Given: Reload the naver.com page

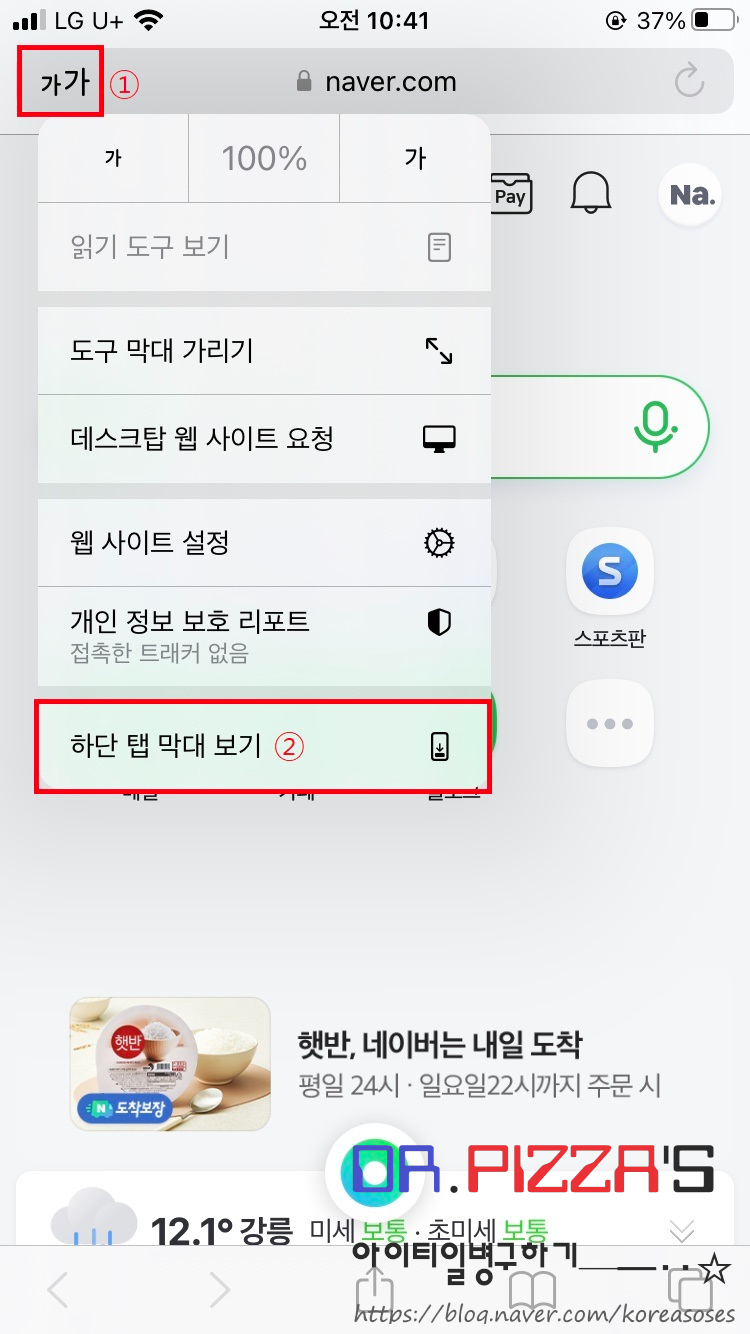Looking at the screenshot, I should pos(689,82).
